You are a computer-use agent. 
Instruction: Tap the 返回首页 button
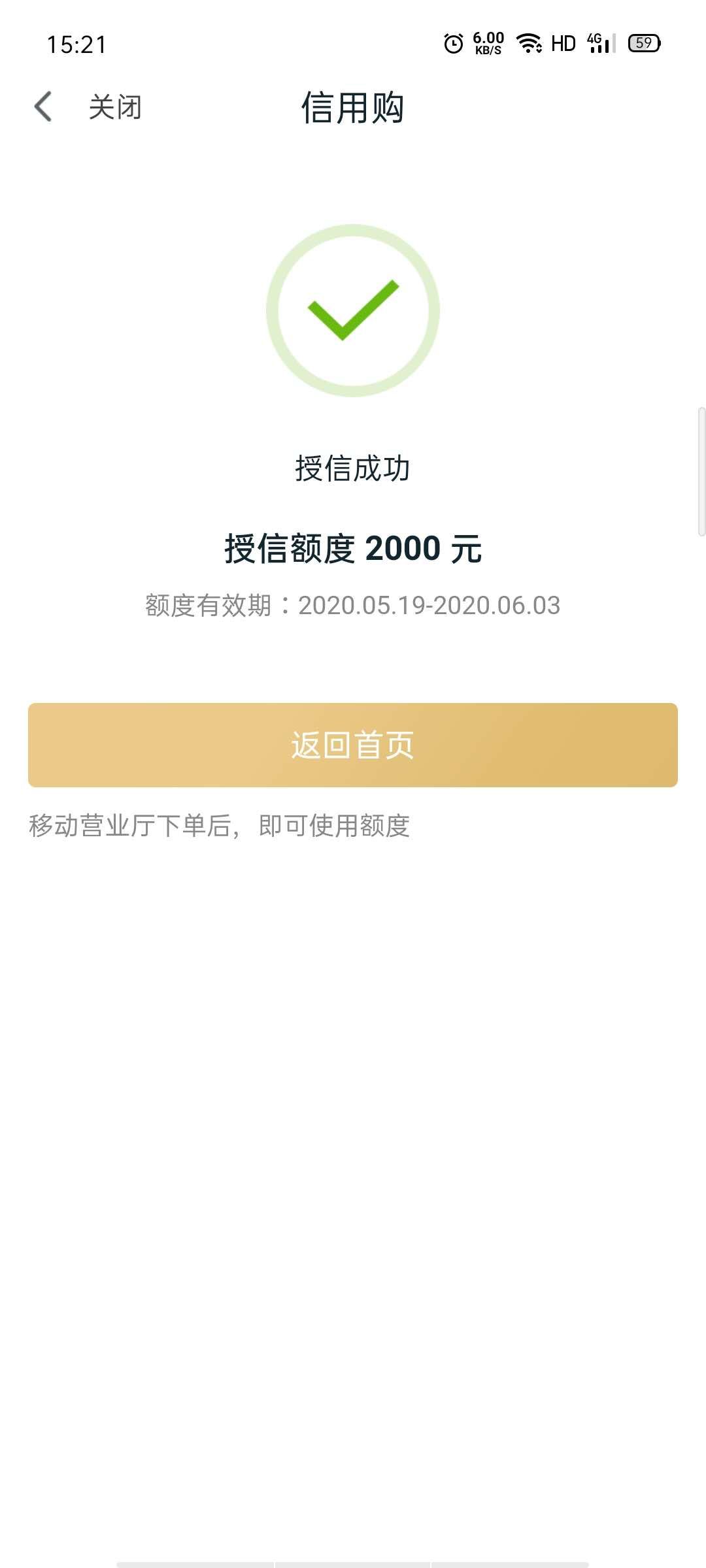tap(353, 745)
